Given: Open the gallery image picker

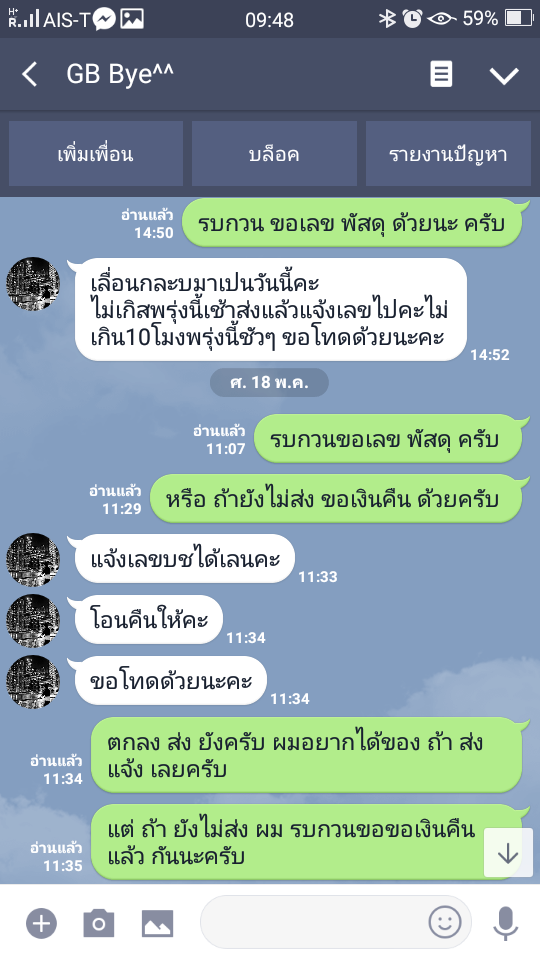Looking at the screenshot, I should pyautogui.click(x=157, y=923).
